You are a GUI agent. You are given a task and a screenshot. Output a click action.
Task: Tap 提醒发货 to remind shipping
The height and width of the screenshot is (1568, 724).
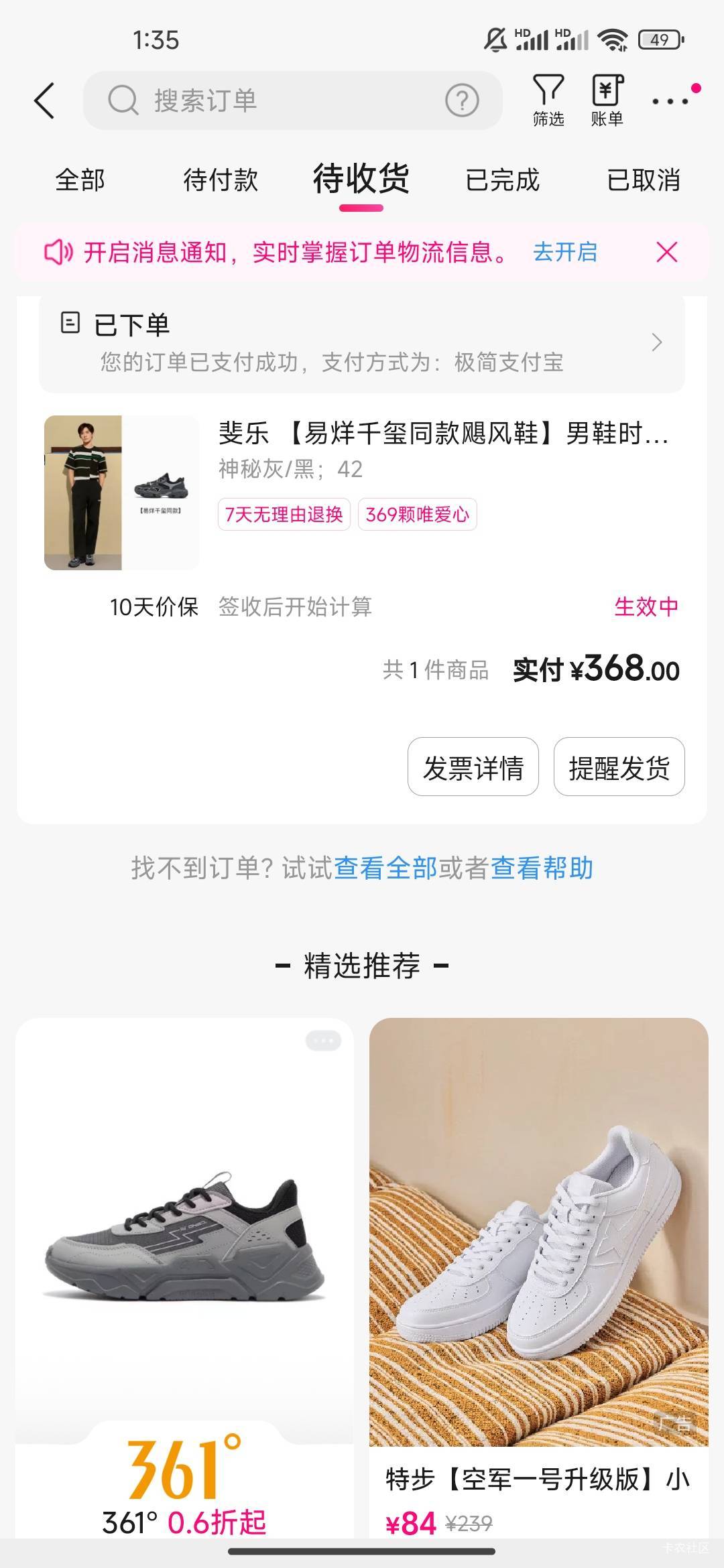click(x=619, y=767)
